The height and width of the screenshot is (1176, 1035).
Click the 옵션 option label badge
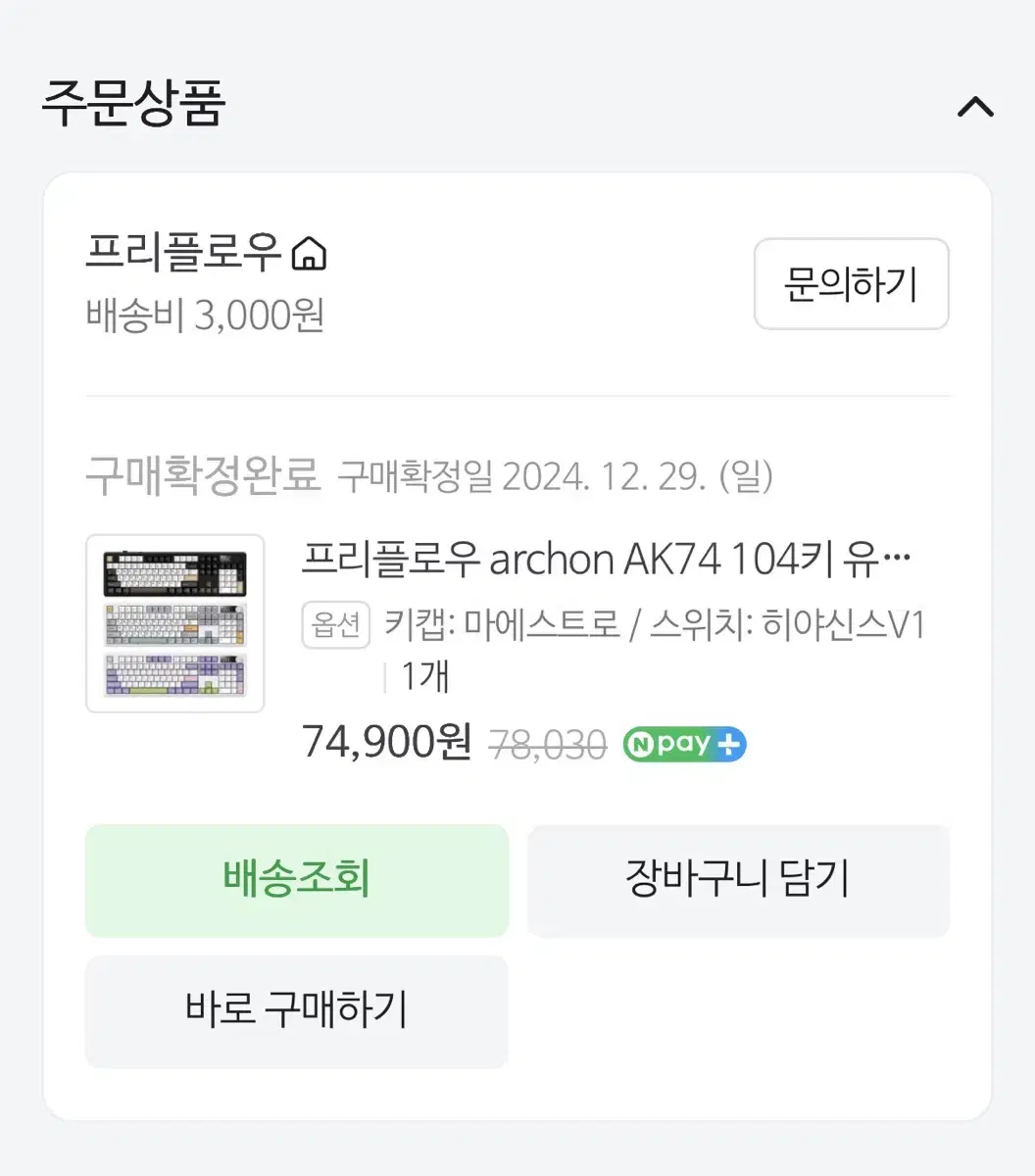tap(335, 623)
